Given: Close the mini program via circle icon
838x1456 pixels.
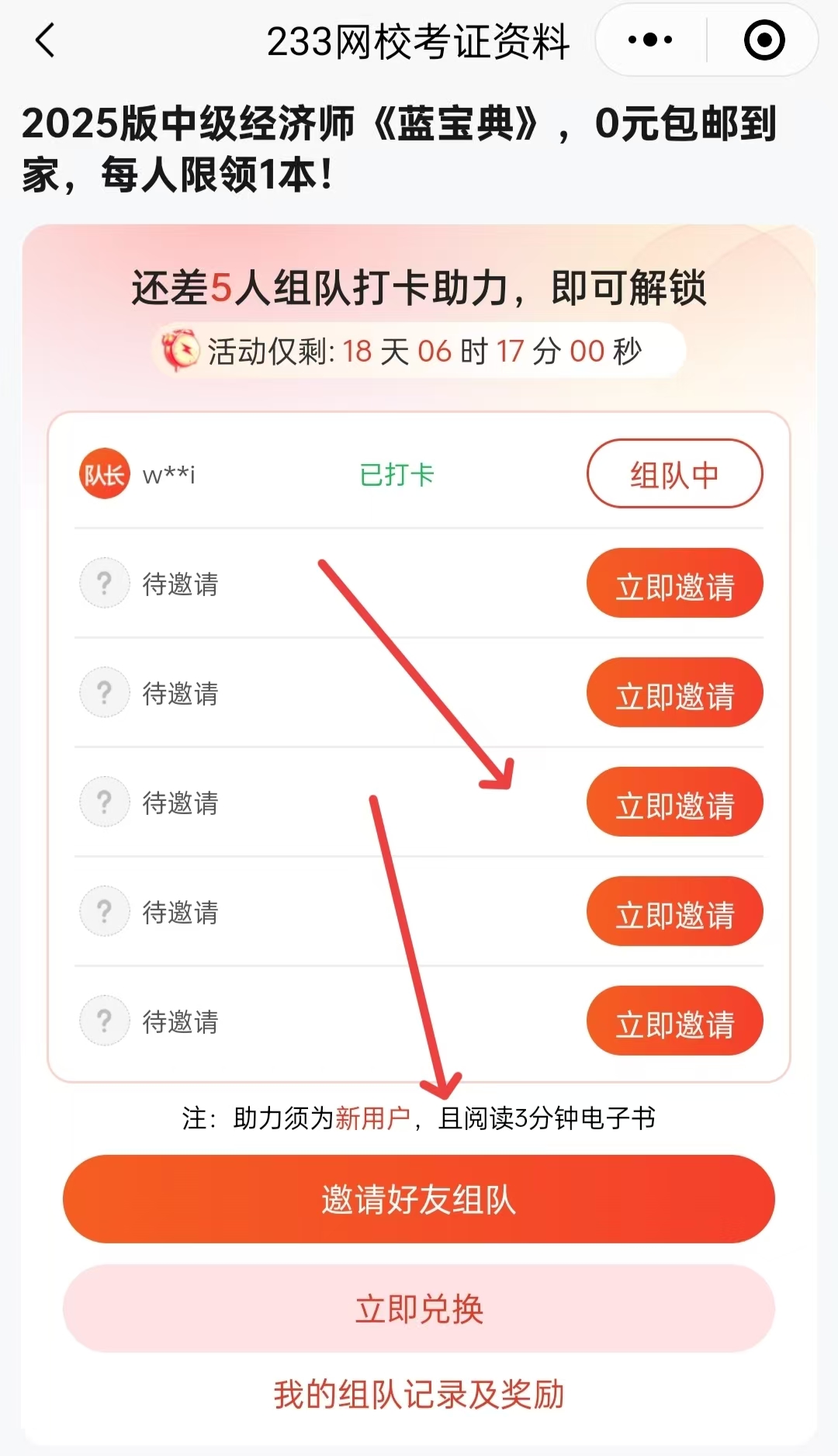Looking at the screenshot, I should (764, 40).
